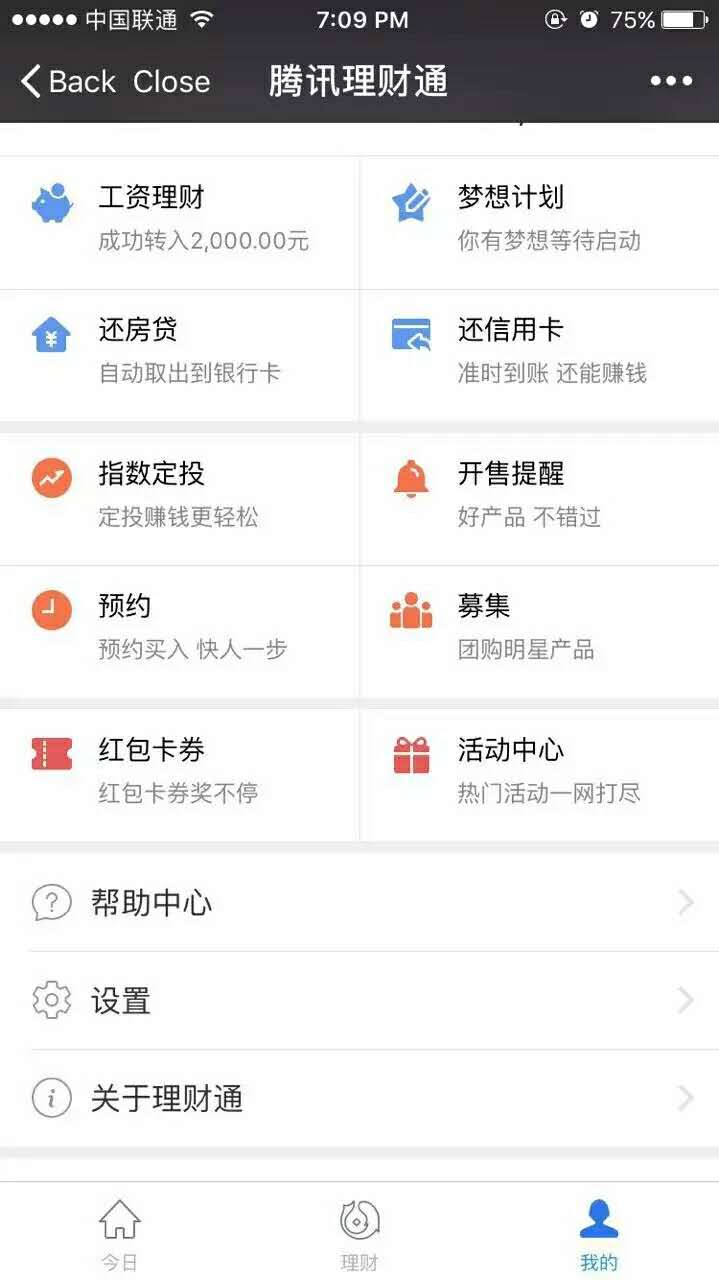Open 开售提醒 sale reminders
The image size is (719, 1280).
[x=540, y=498]
